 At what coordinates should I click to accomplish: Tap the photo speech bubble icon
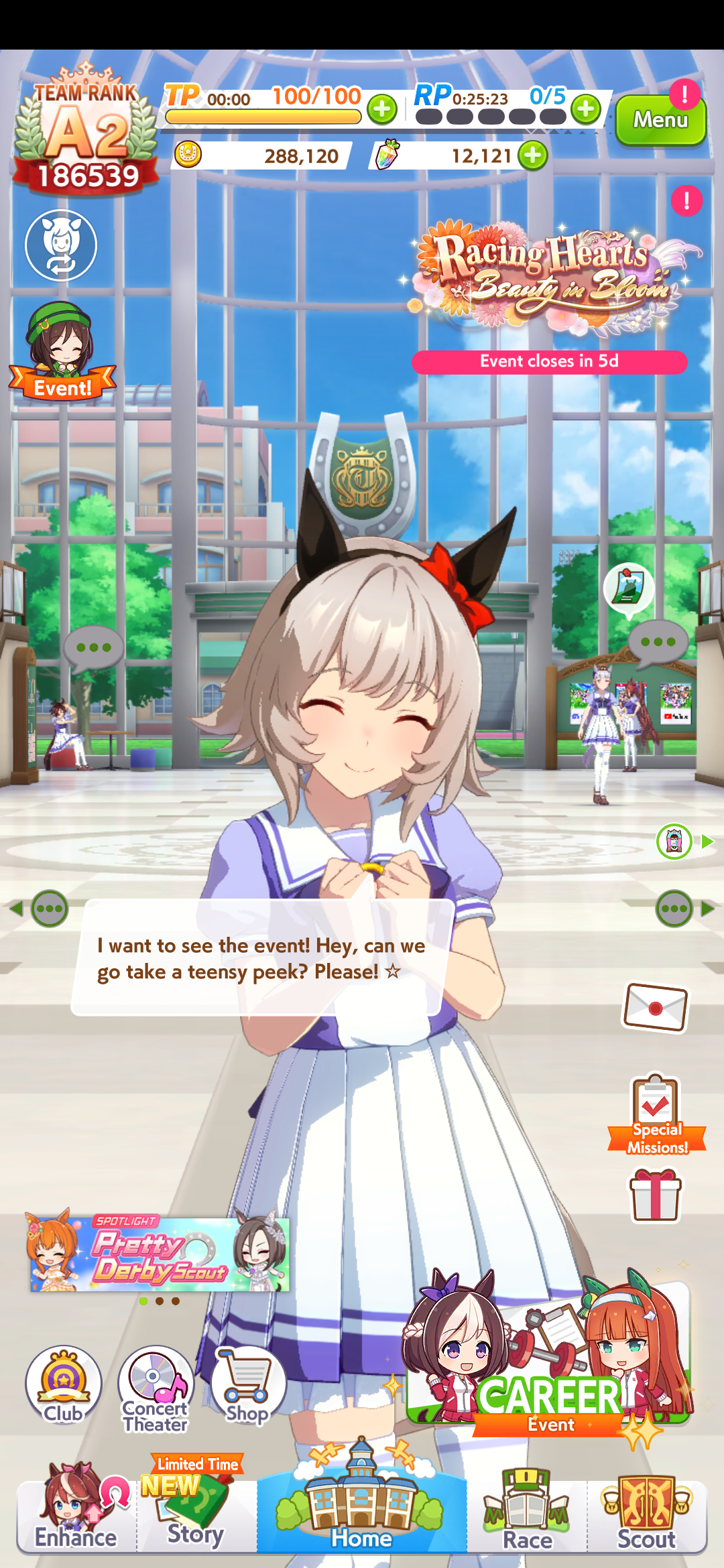click(629, 588)
